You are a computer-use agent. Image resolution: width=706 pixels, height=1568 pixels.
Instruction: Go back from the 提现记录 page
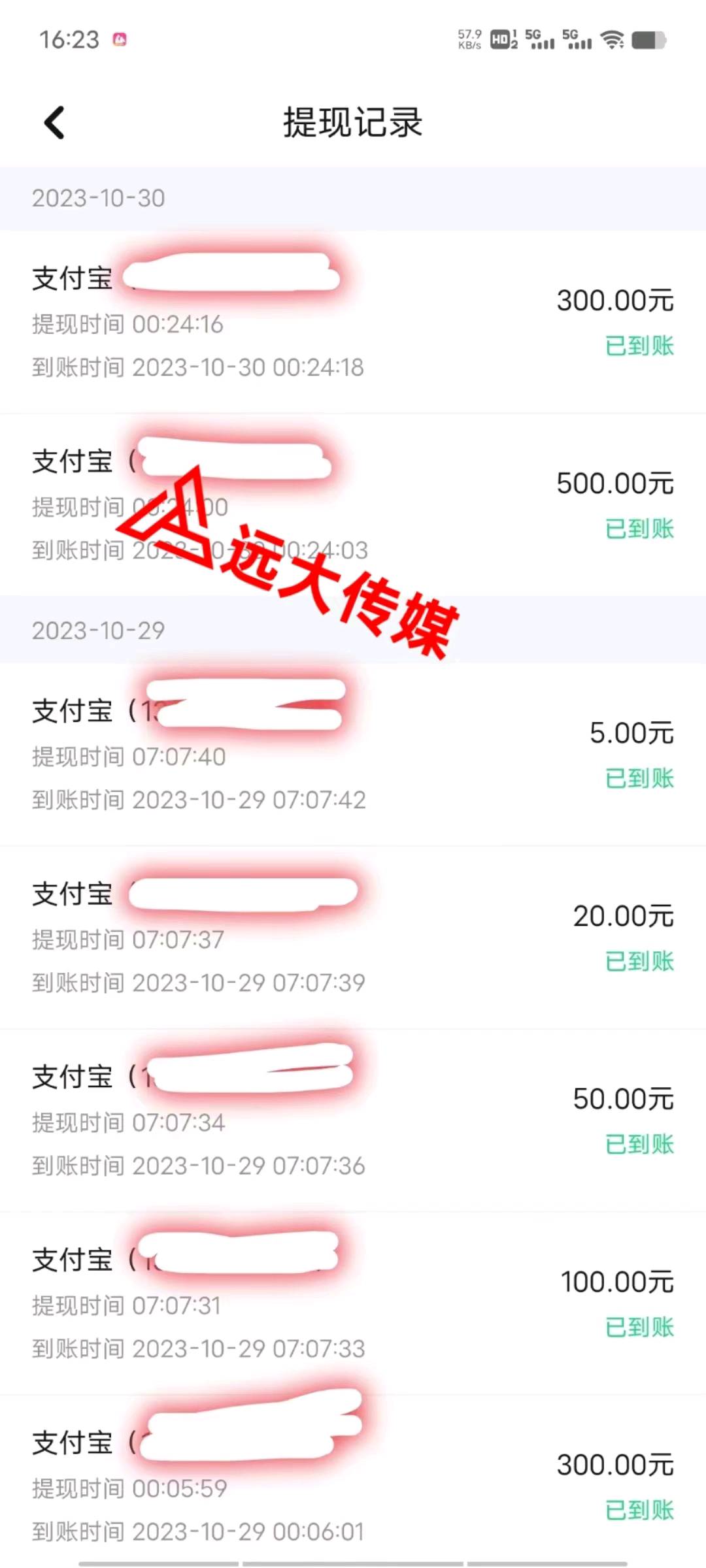click(54, 123)
